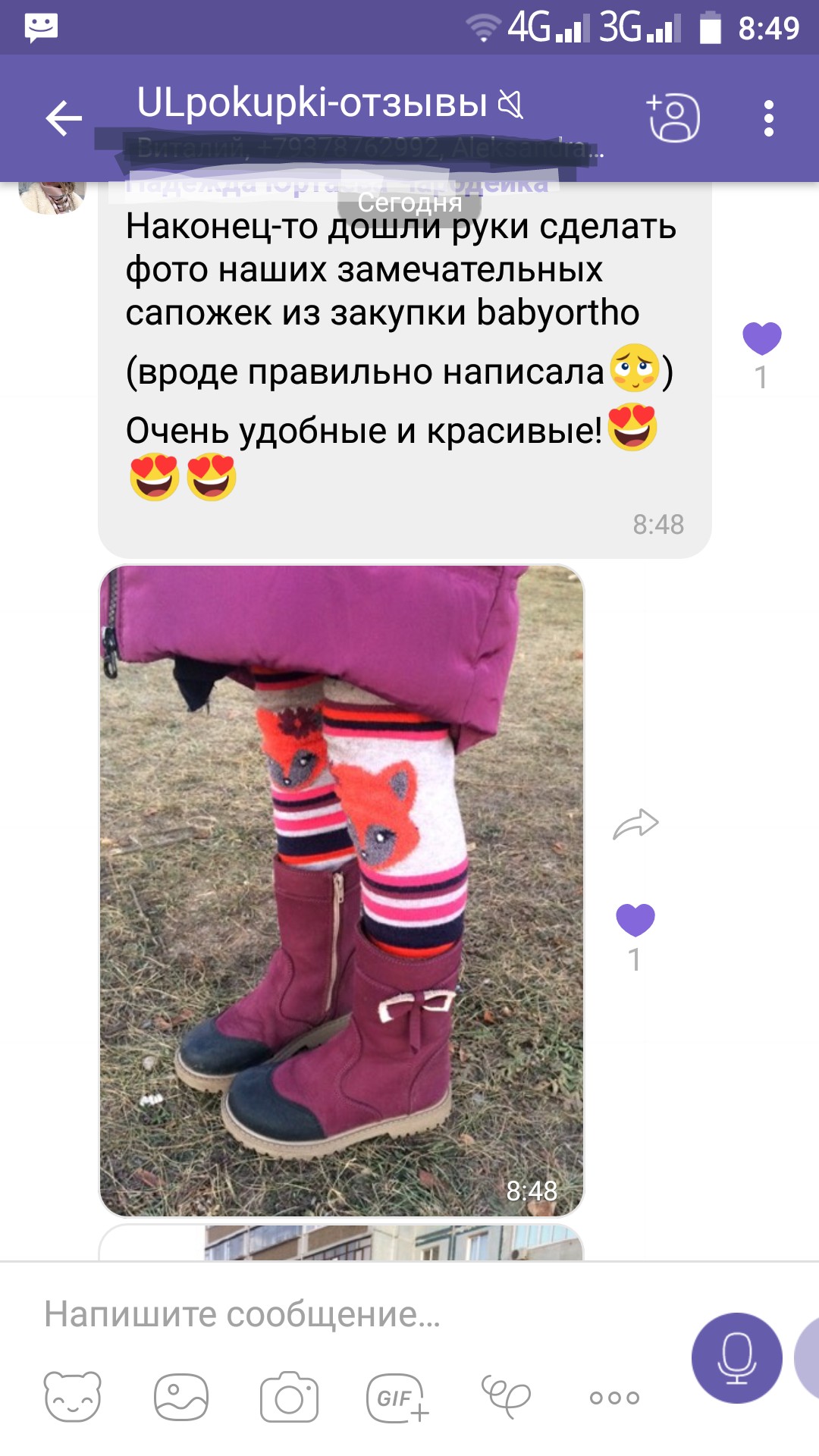Open the purple boots photo
This screenshot has width=819, height=1456.
341,891
